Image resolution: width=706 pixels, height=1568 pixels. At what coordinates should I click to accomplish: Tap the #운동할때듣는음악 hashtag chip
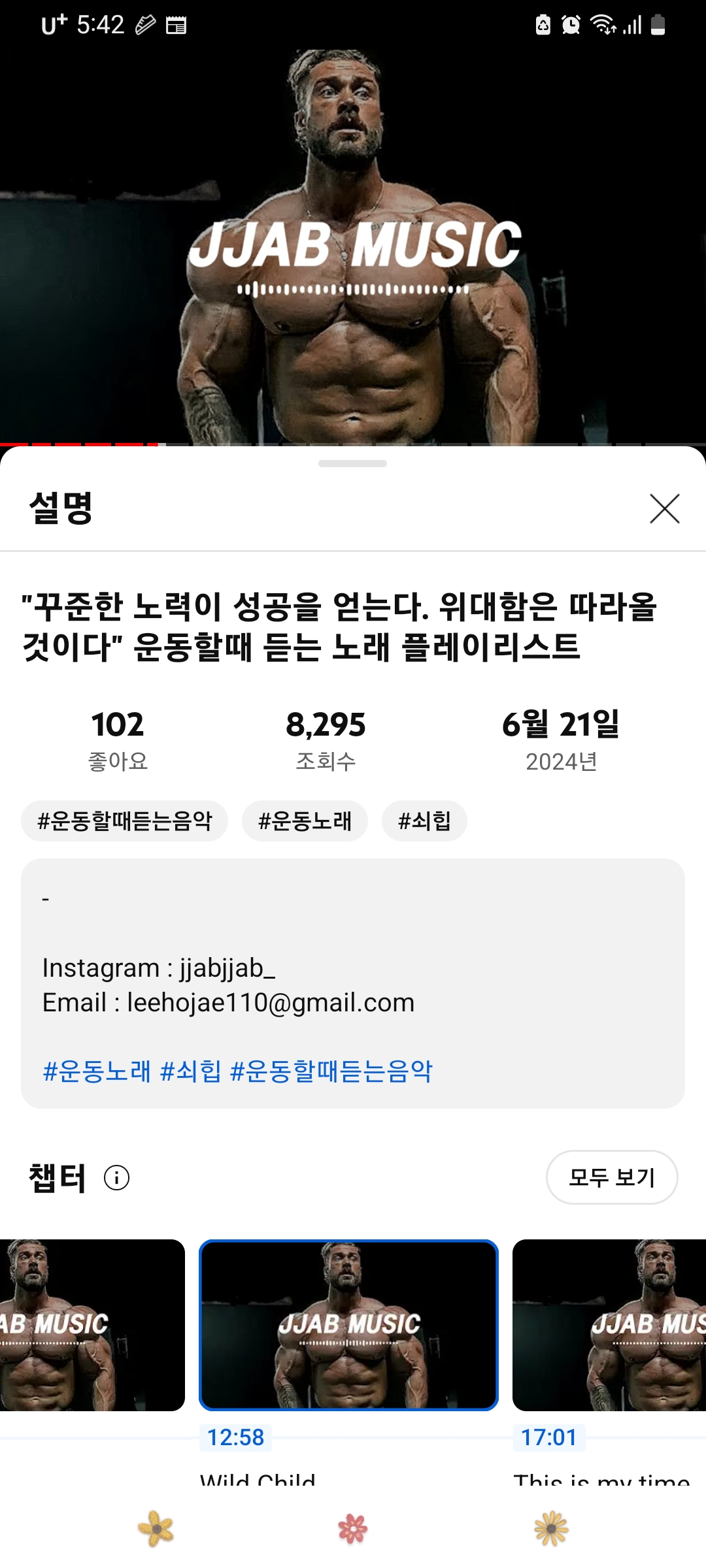click(x=124, y=821)
